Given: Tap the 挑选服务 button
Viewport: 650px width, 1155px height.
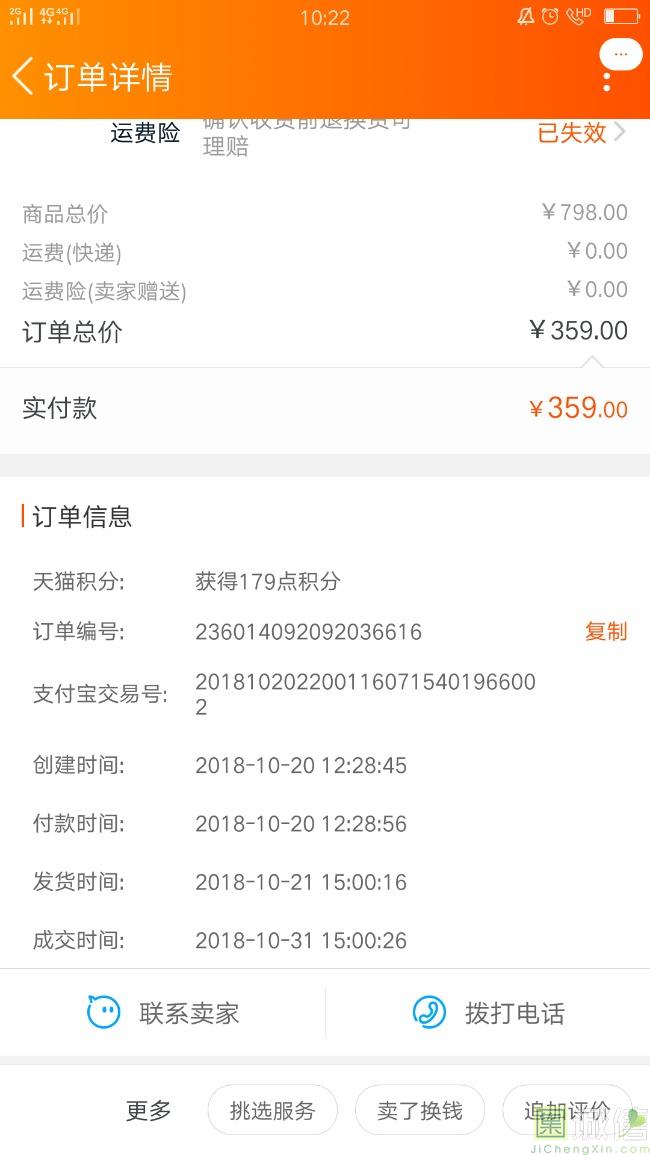Looking at the screenshot, I should (273, 1110).
